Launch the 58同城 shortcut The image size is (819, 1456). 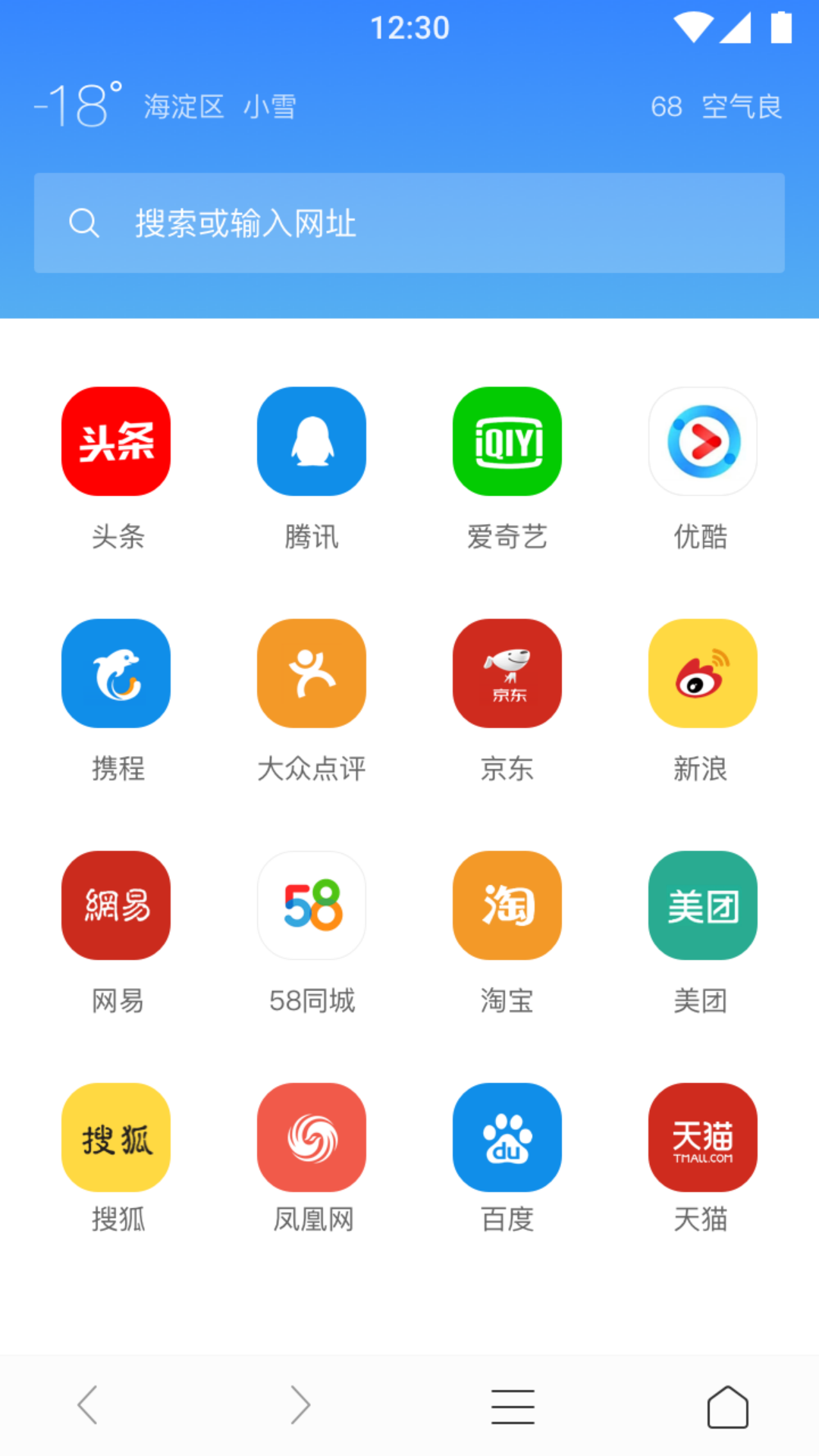pyautogui.click(x=311, y=905)
